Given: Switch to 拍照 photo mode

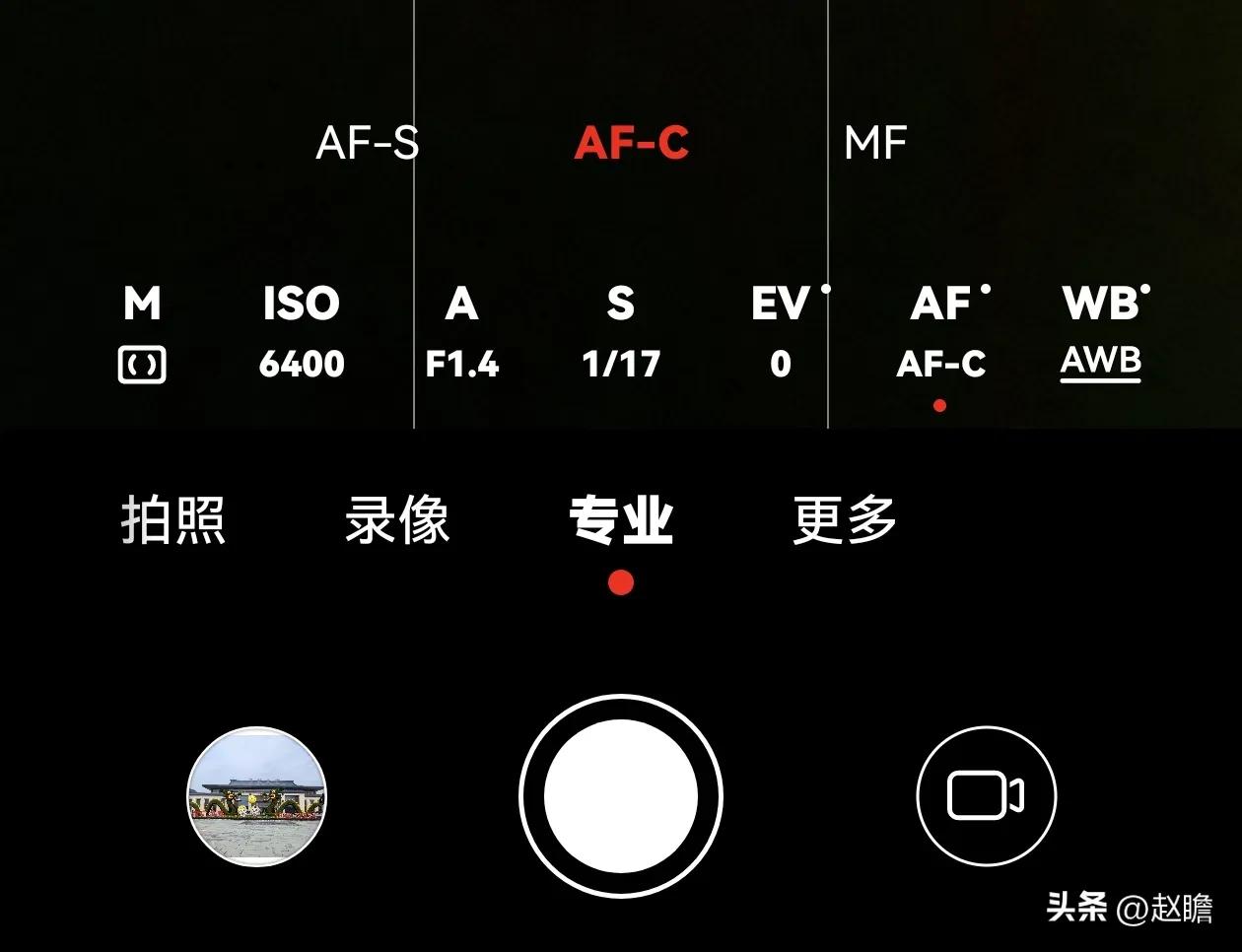Looking at the screenshot, I should (x=173, y=519).
